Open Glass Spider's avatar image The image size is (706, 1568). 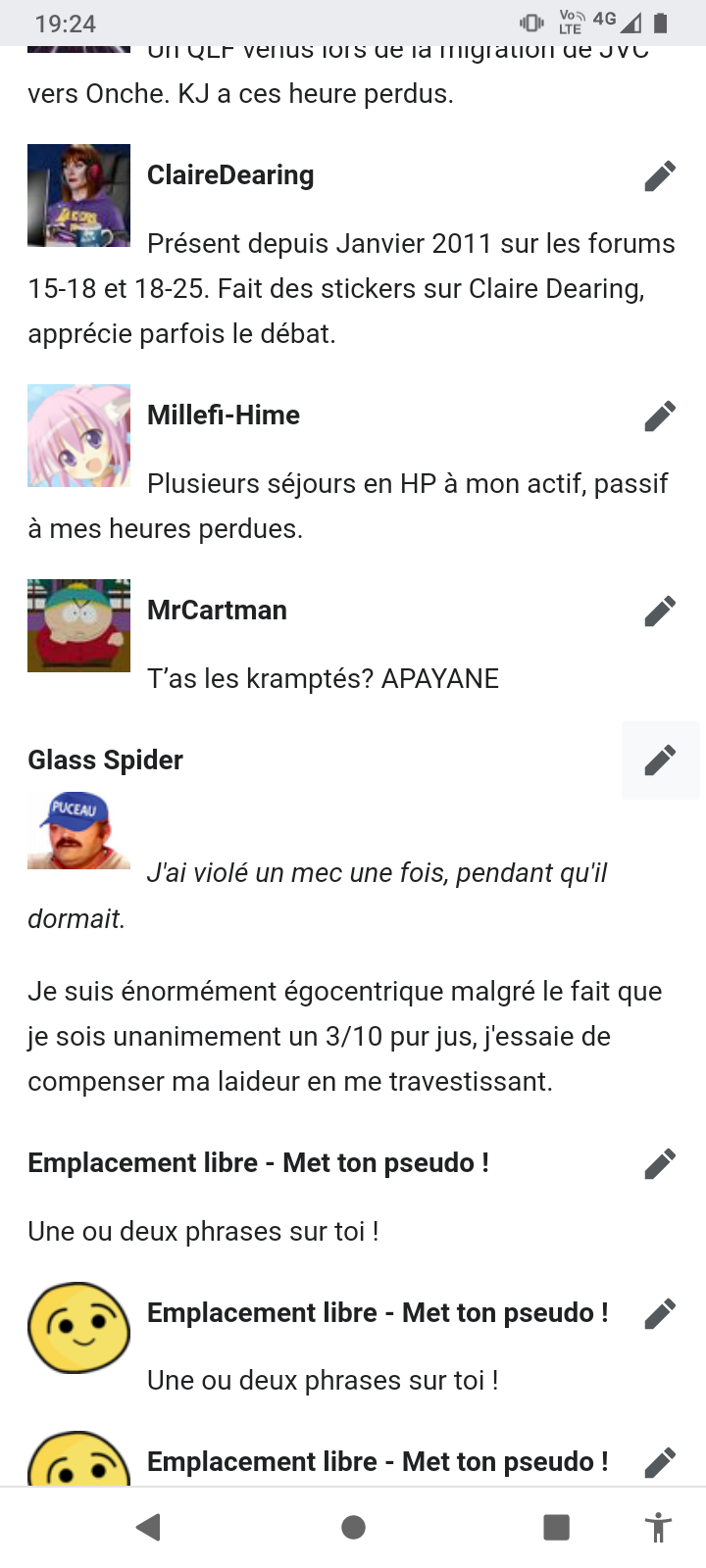pos(78,830)
